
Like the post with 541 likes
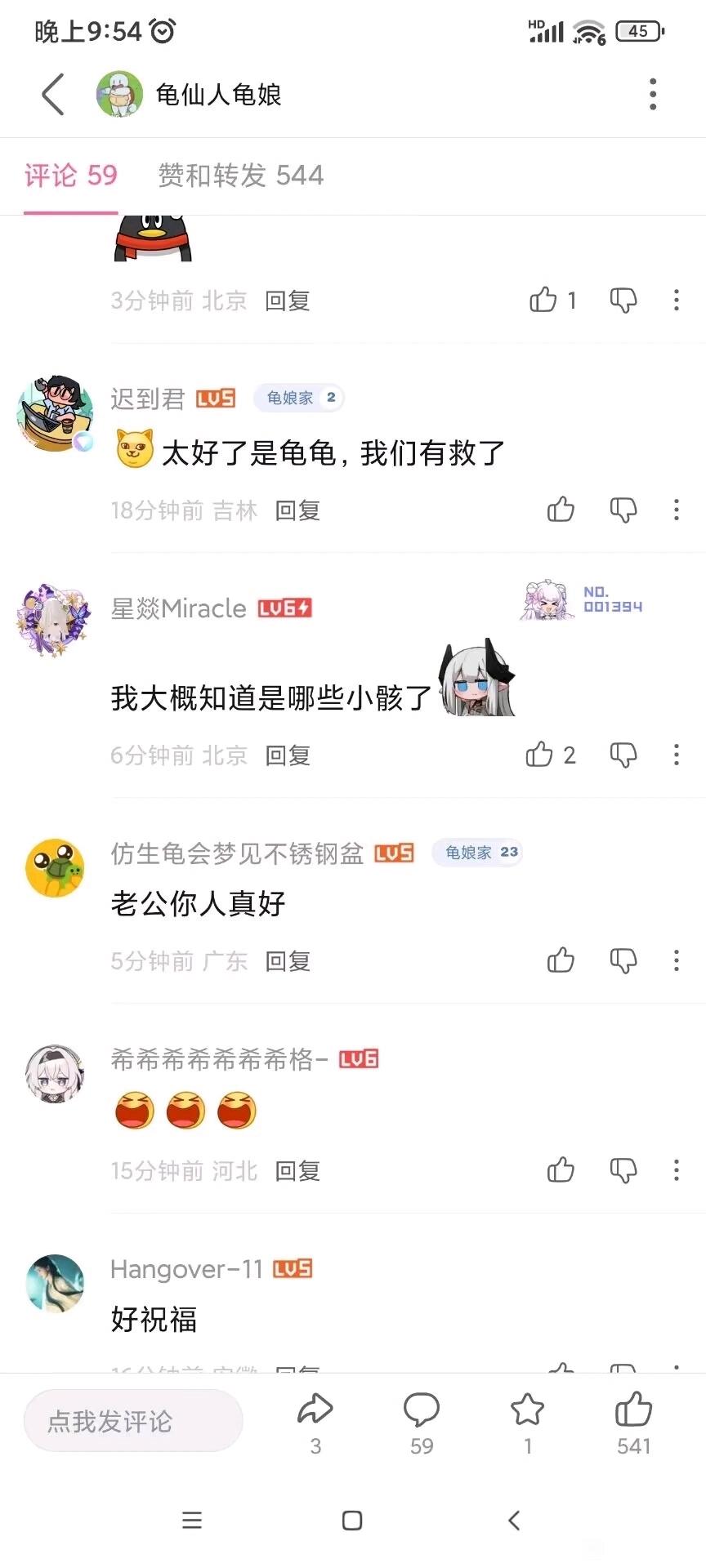click(634, 1423)
